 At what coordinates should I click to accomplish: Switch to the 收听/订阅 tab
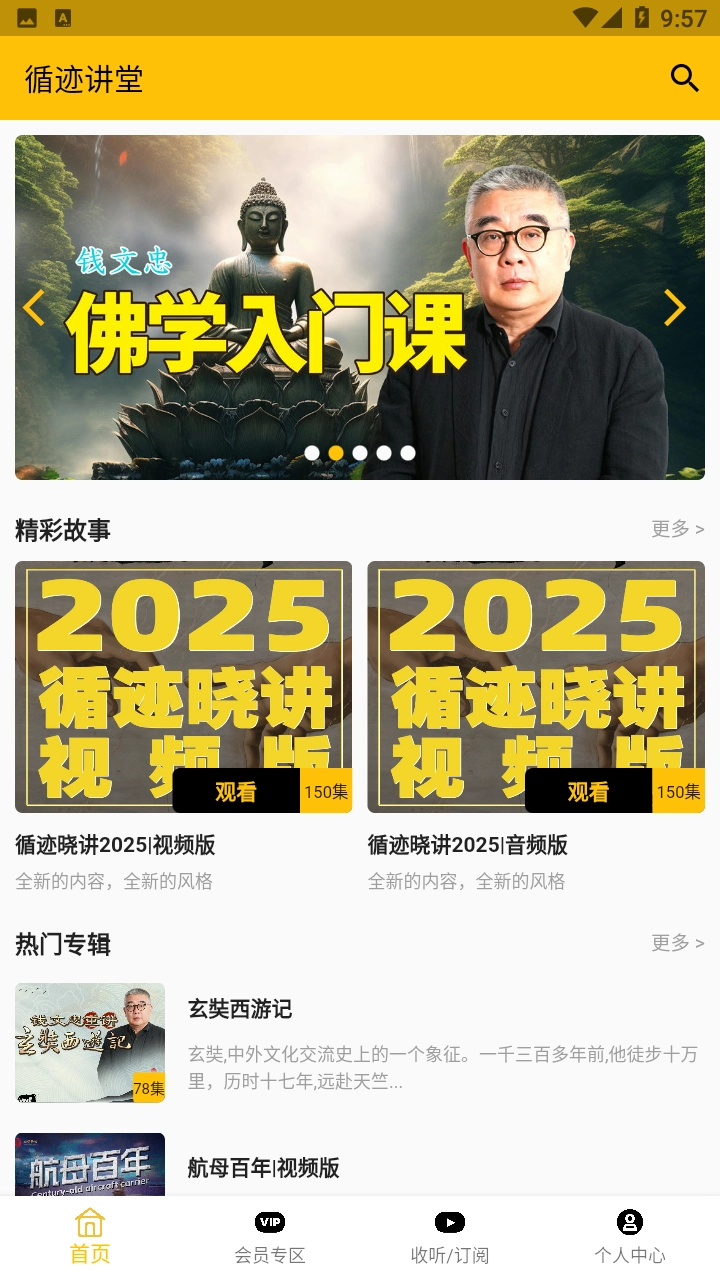coord(450,1237)
